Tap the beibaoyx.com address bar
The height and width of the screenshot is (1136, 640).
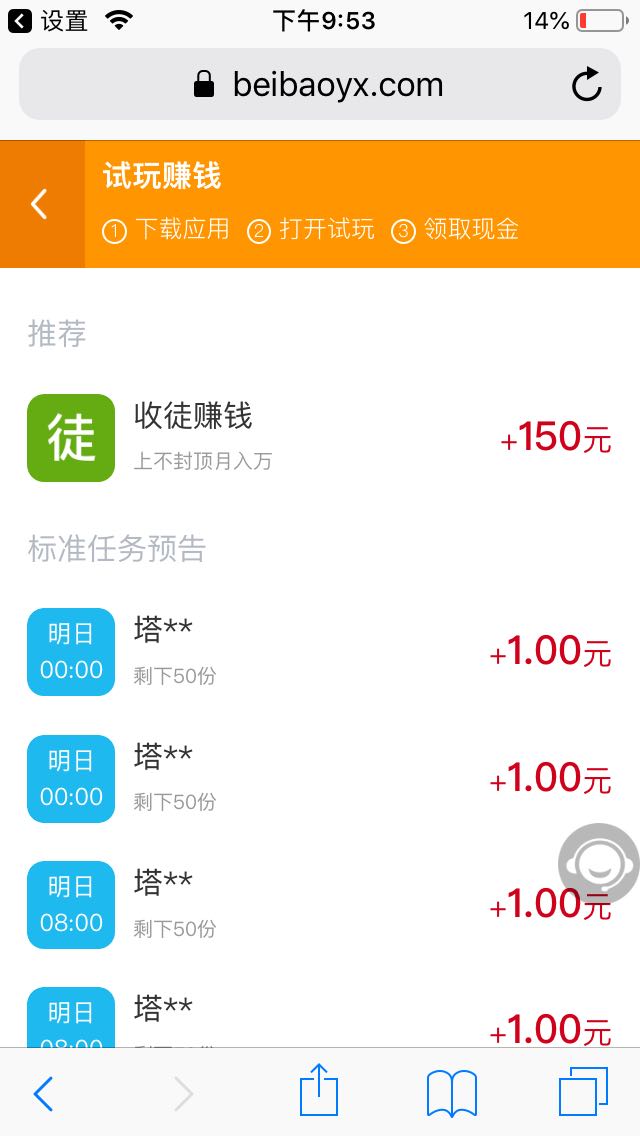coord(318,85)
